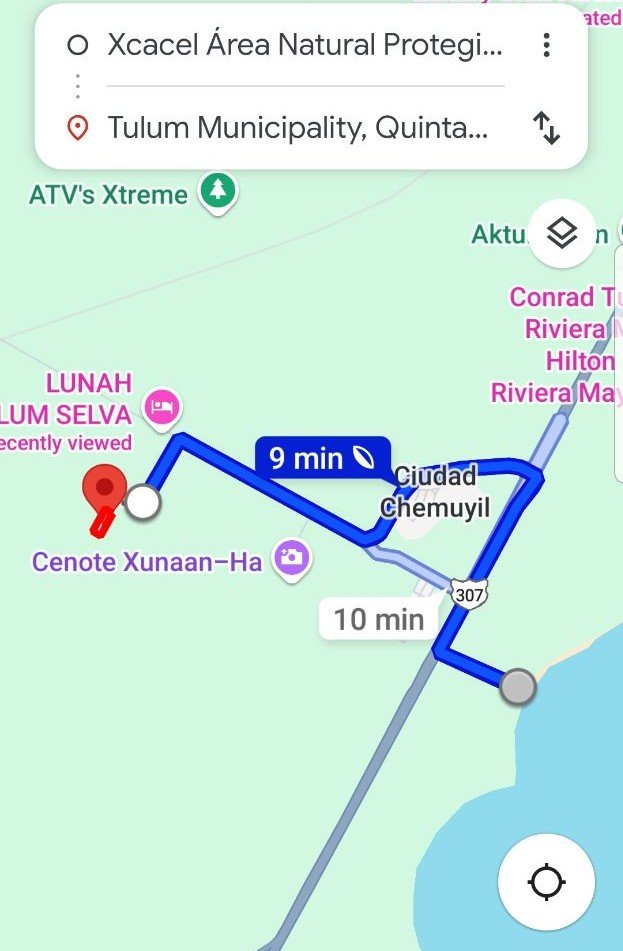Tap the red destination pin
The height and width of the screenshot is (951, 623).
click(103, 490)
